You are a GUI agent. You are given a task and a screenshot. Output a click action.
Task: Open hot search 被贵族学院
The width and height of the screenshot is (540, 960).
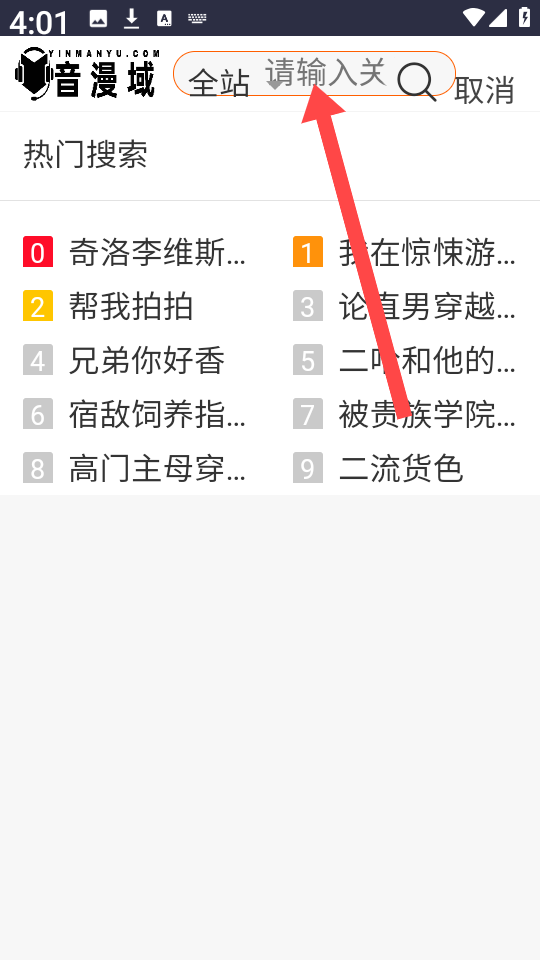(427, 414)
